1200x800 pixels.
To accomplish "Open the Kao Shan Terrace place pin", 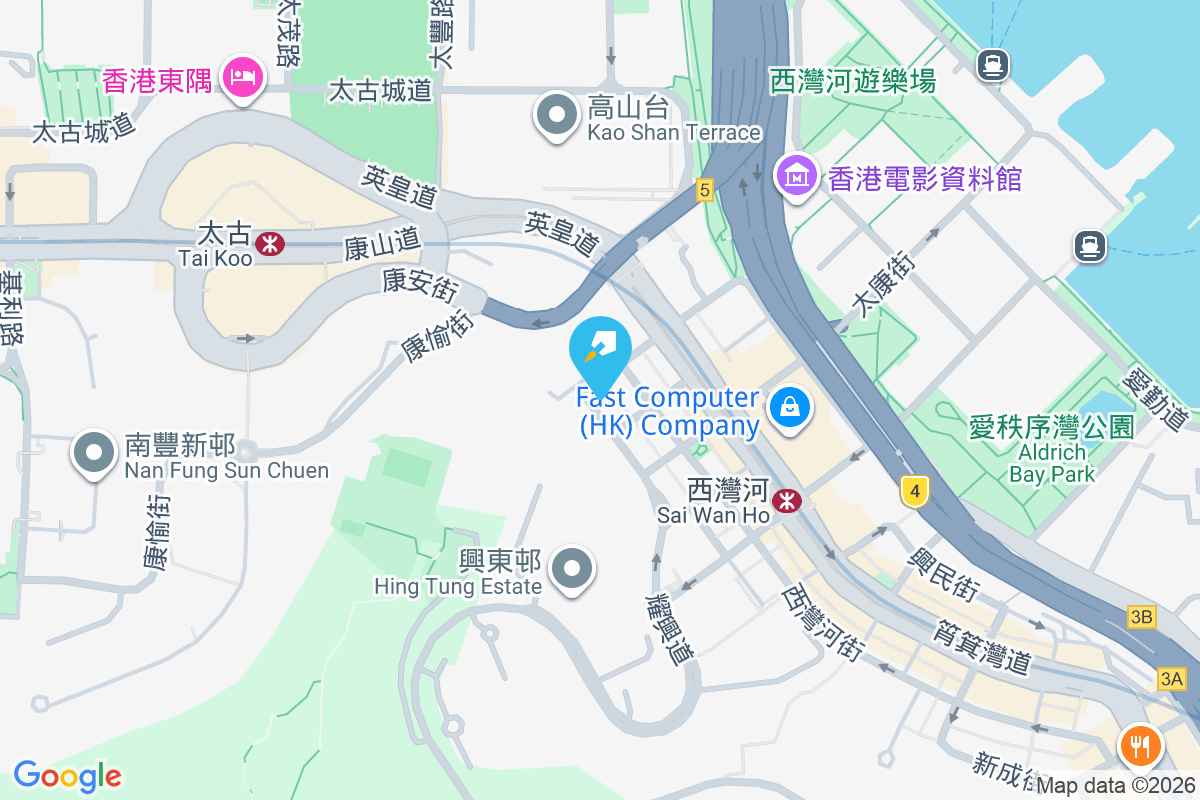I will tap(558, 116).
